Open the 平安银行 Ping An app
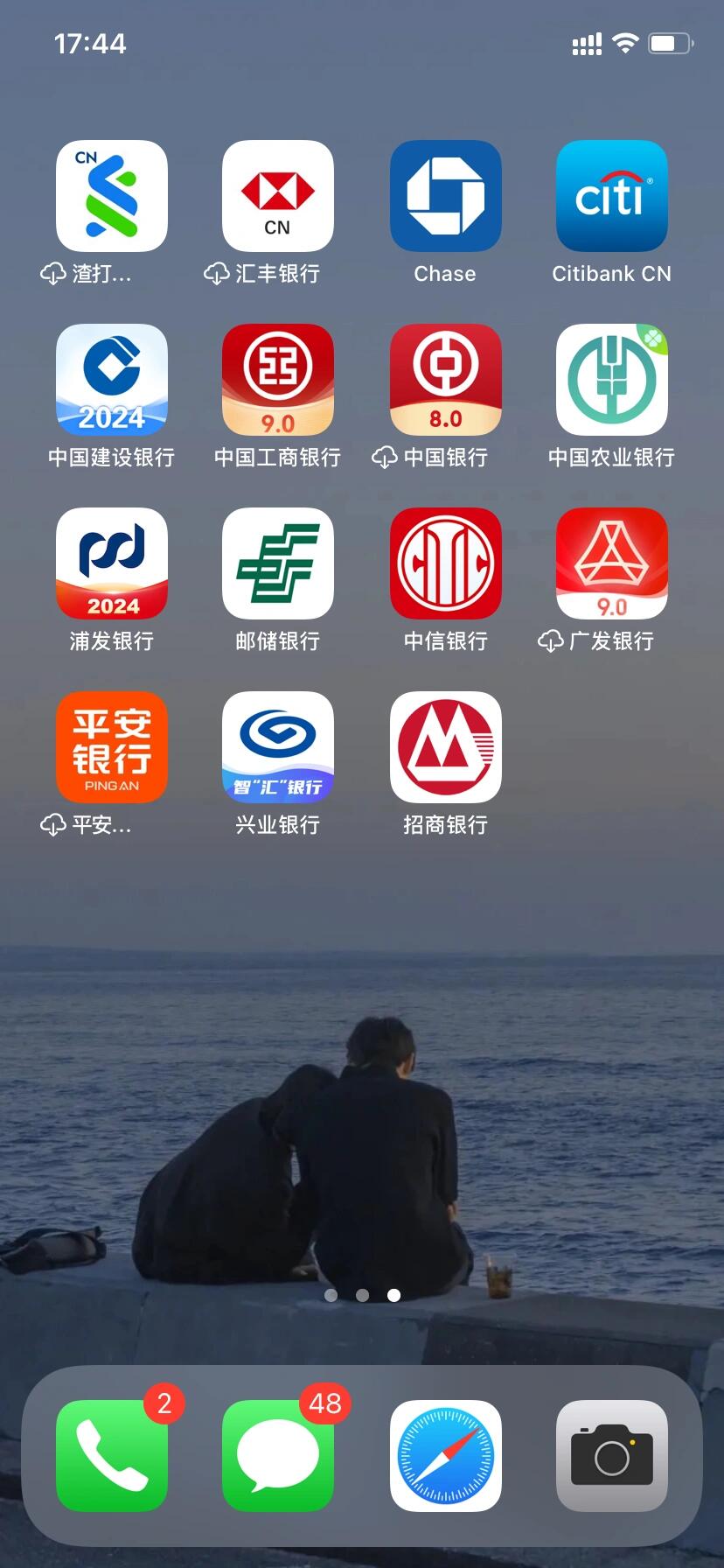The height and width of the screenshot is (1568, 724). point(112,747)
